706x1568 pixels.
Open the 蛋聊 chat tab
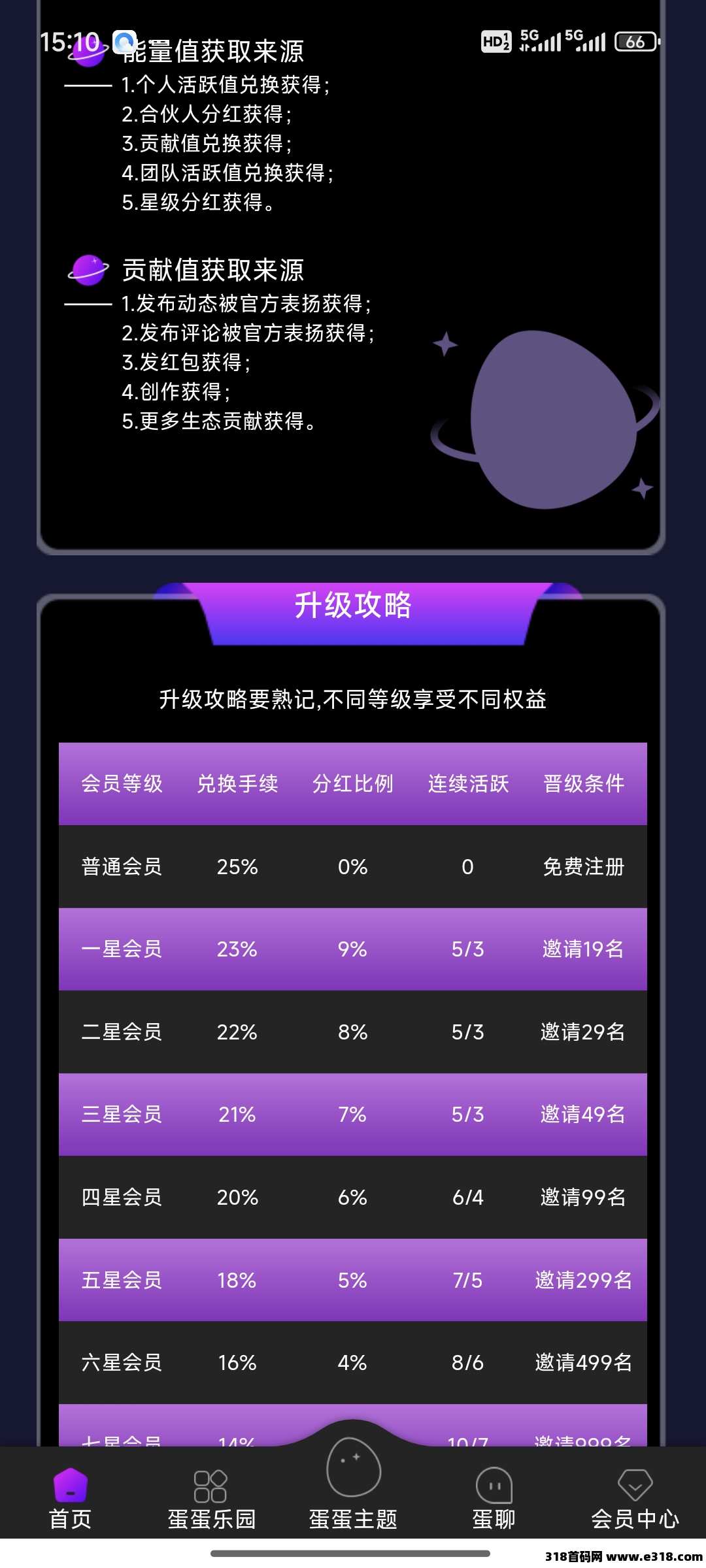point(494,1497)
